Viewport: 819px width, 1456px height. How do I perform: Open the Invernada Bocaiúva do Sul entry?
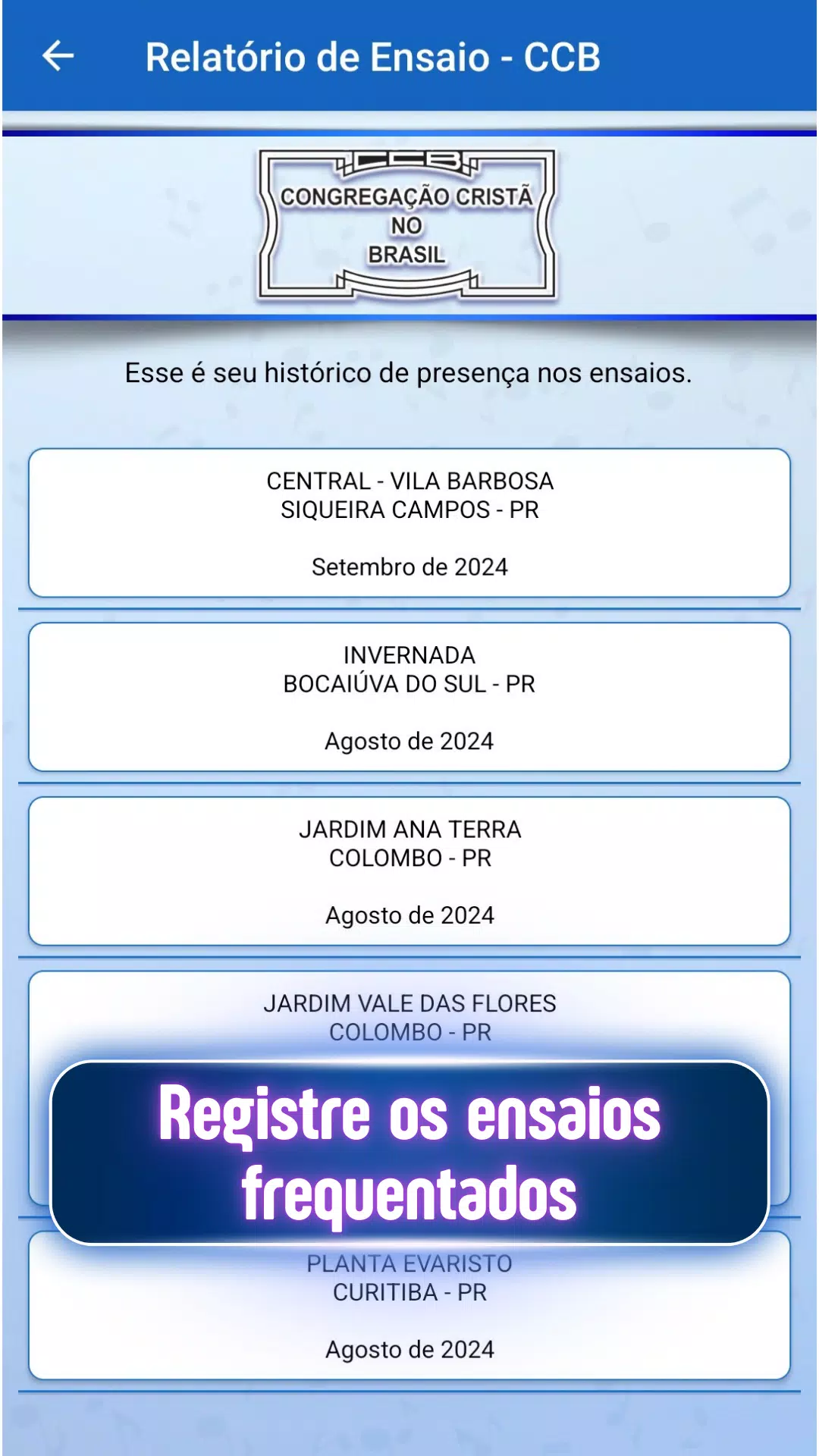point(409,697)
